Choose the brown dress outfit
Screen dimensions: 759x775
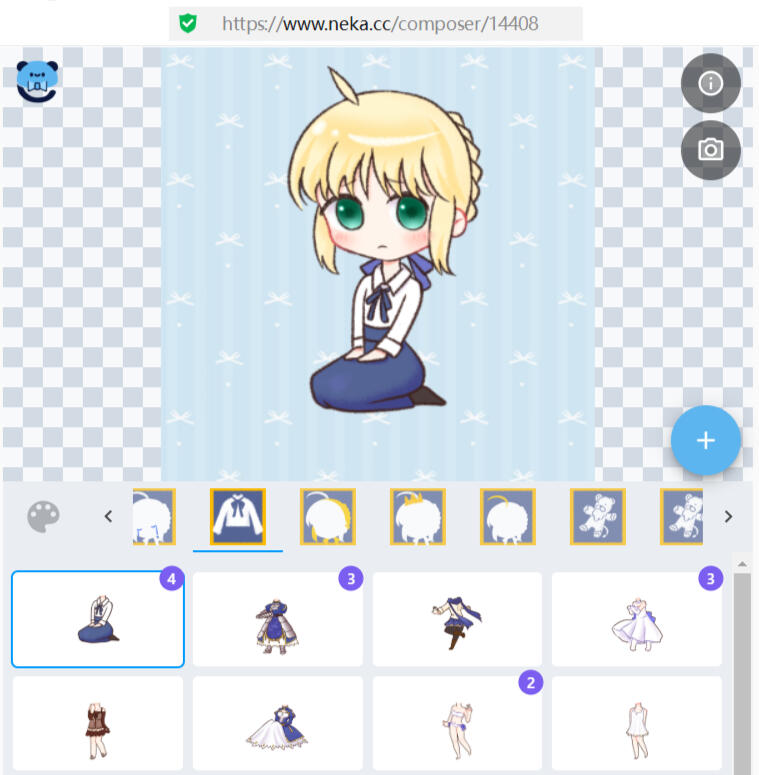tap(98, 724)
